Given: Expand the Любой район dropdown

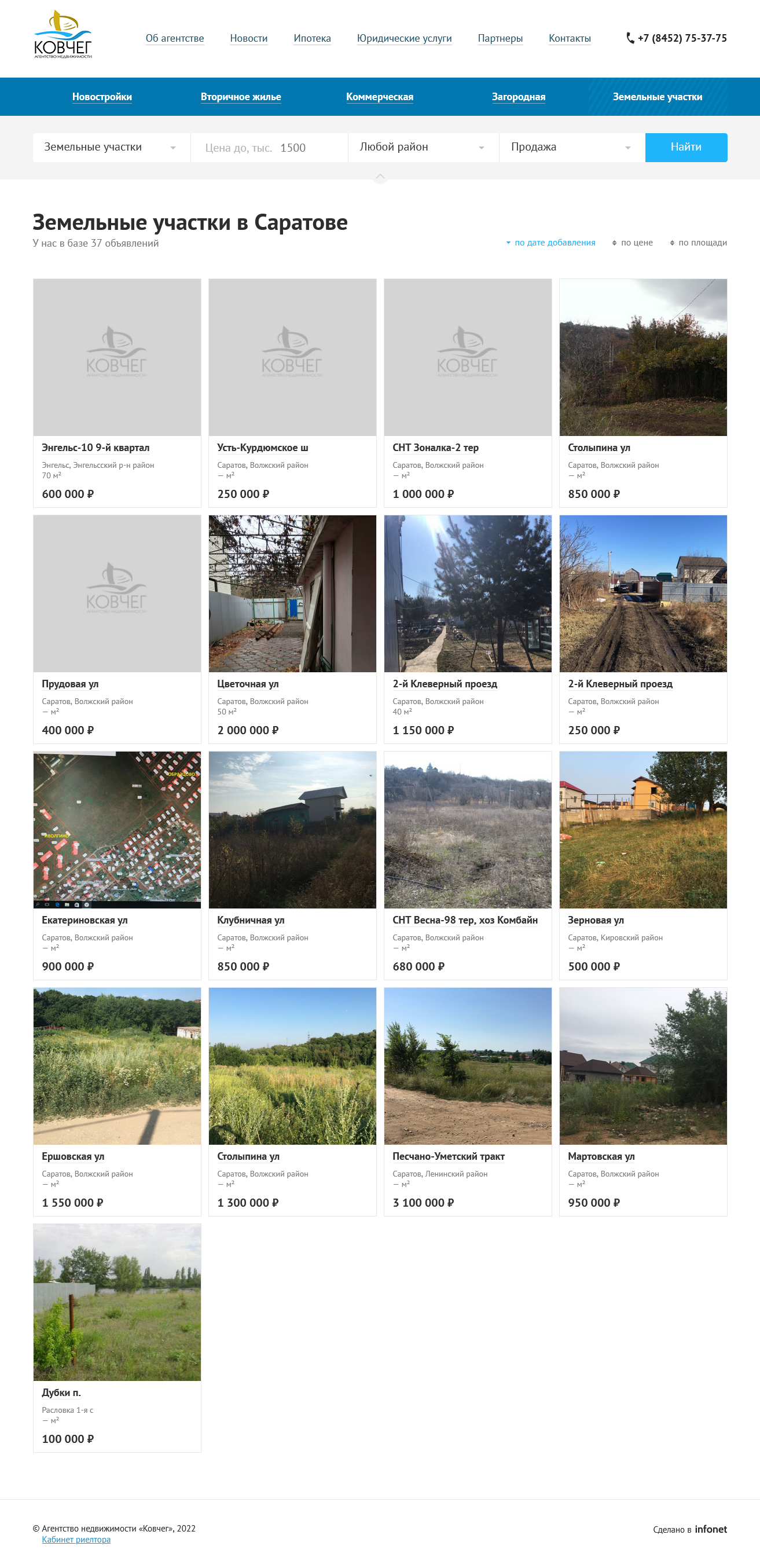Looking at the screenshot, I should pos(423,147).
